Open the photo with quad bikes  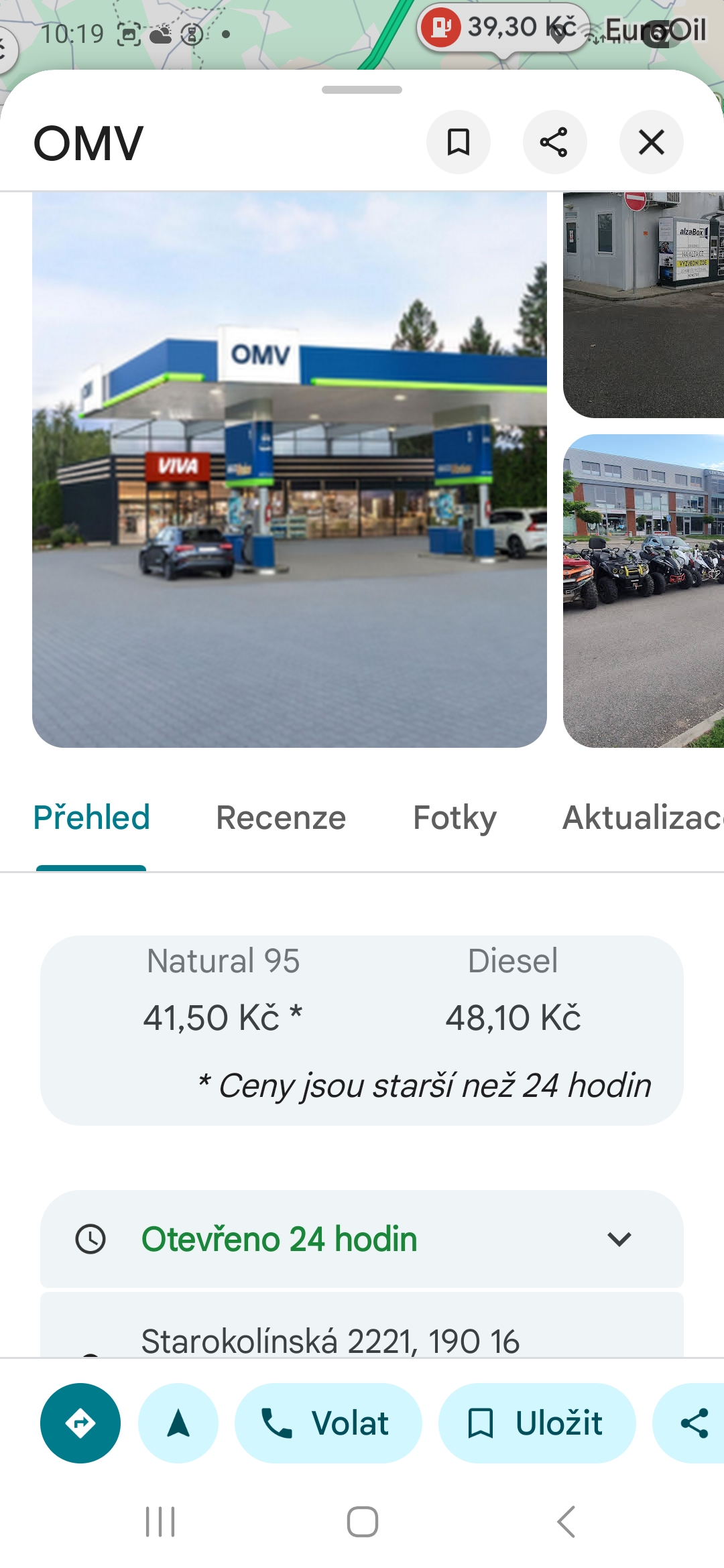[x=644, y=590]
